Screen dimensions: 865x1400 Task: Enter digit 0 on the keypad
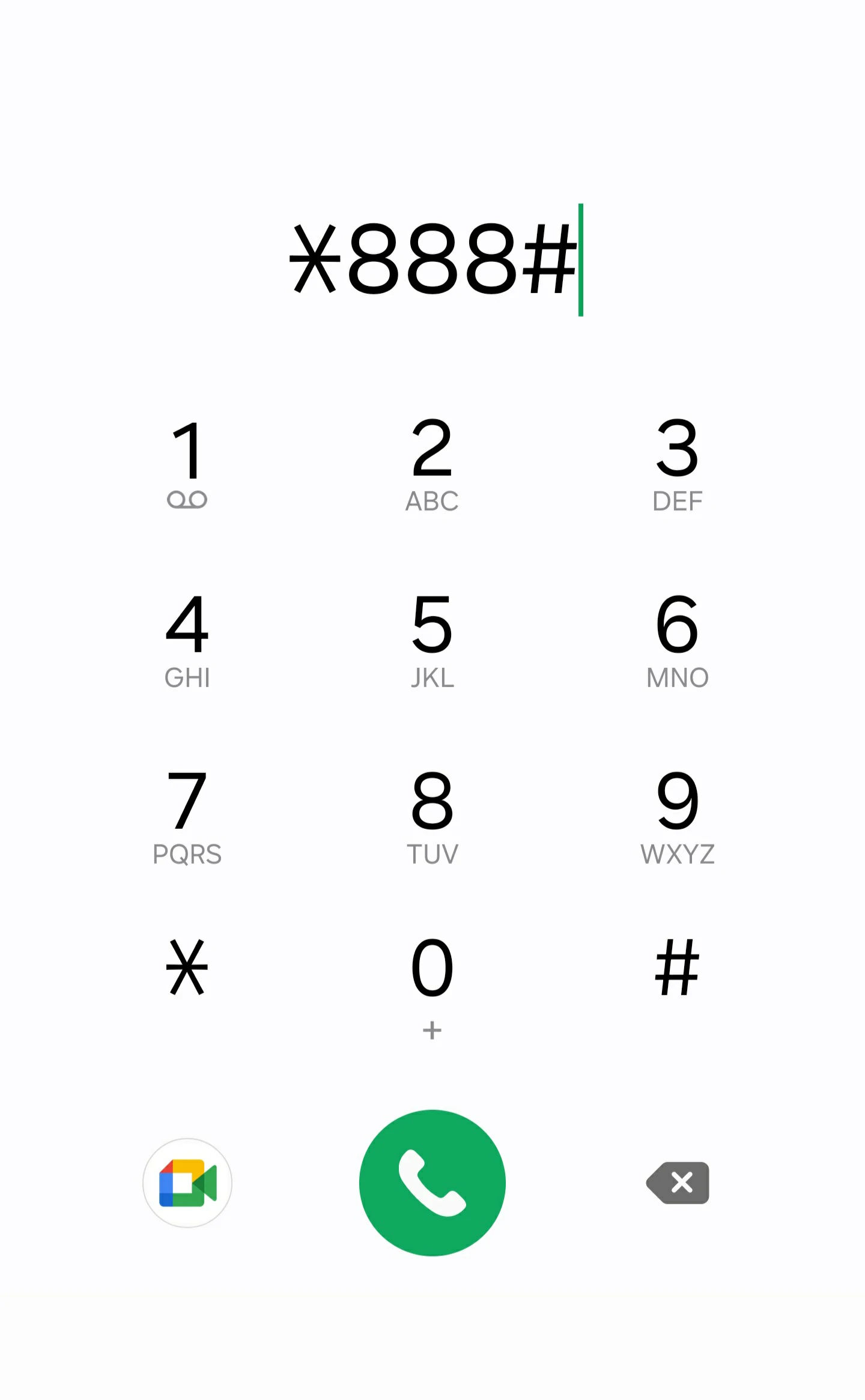432,985
